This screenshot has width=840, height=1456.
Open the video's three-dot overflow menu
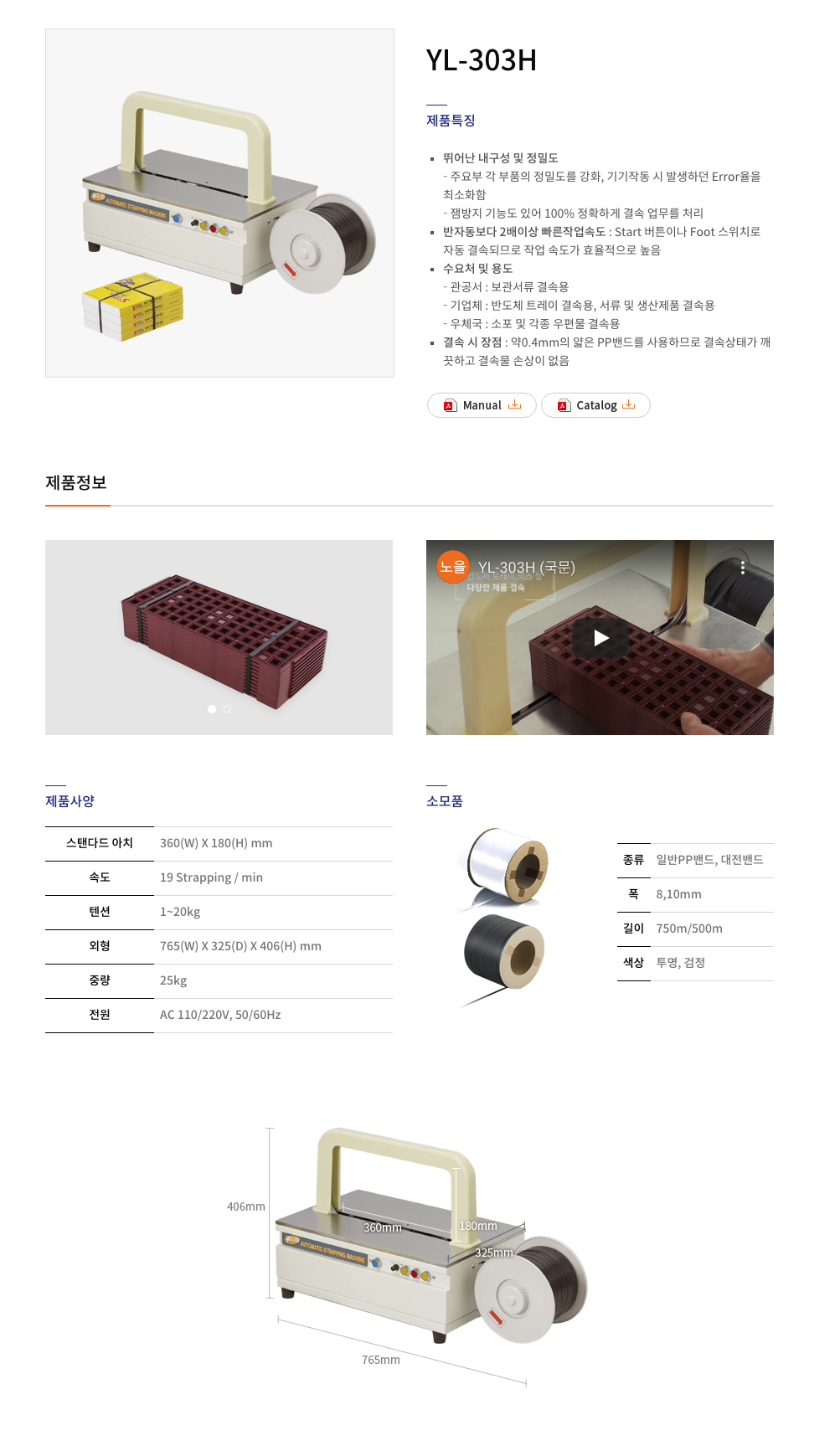coord(743,568)
